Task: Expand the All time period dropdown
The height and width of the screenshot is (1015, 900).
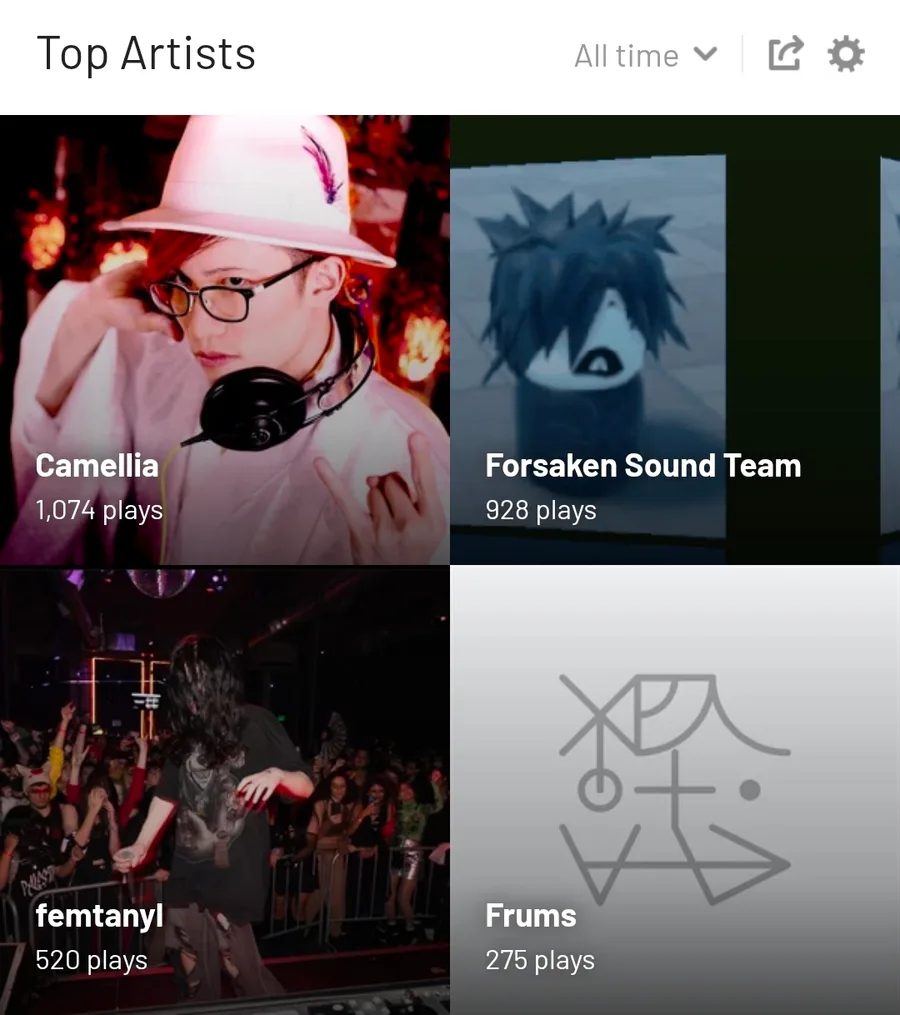Action: 646,56
